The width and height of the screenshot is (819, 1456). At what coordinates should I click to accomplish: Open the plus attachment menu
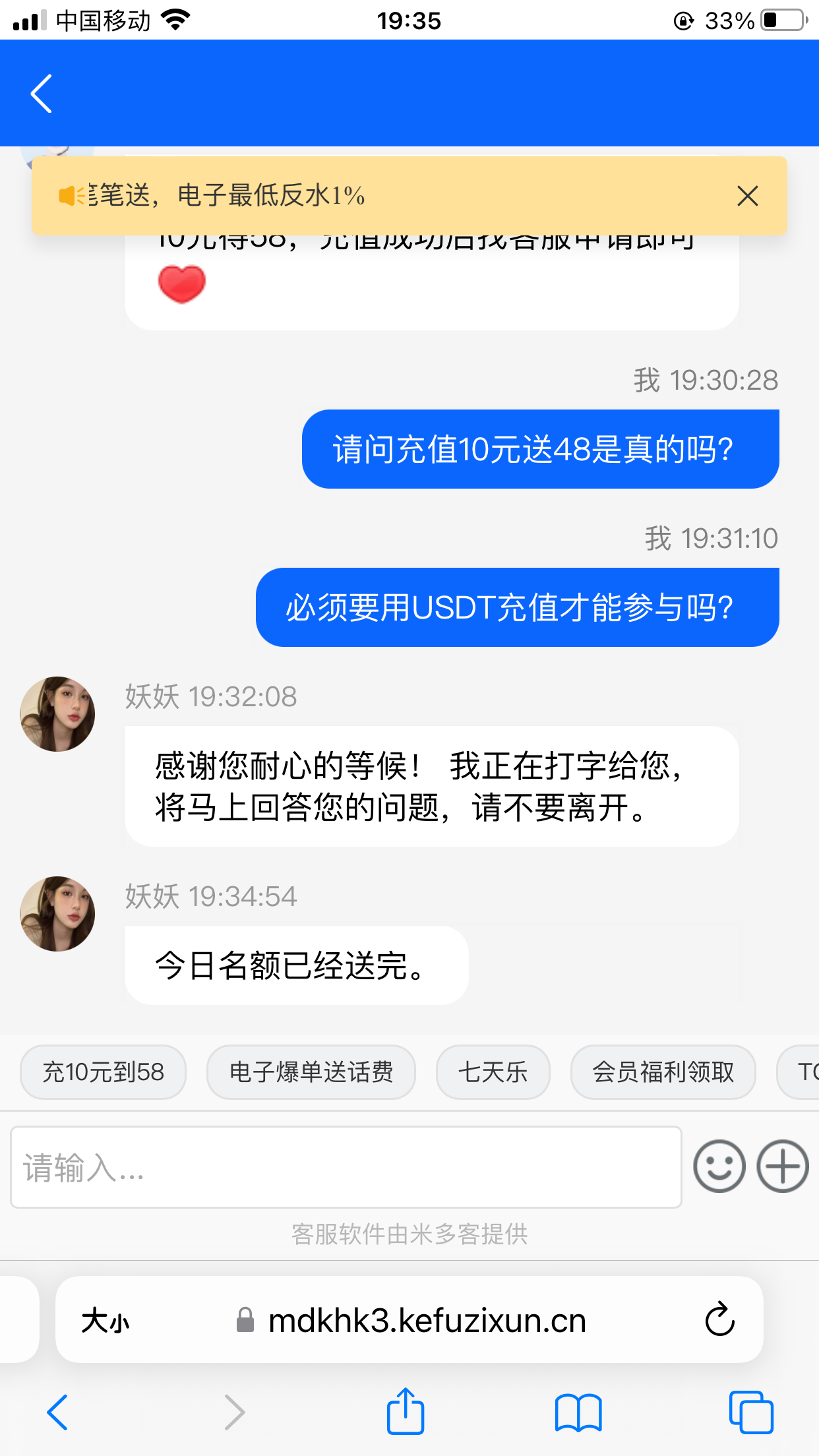coord(783,1166)
